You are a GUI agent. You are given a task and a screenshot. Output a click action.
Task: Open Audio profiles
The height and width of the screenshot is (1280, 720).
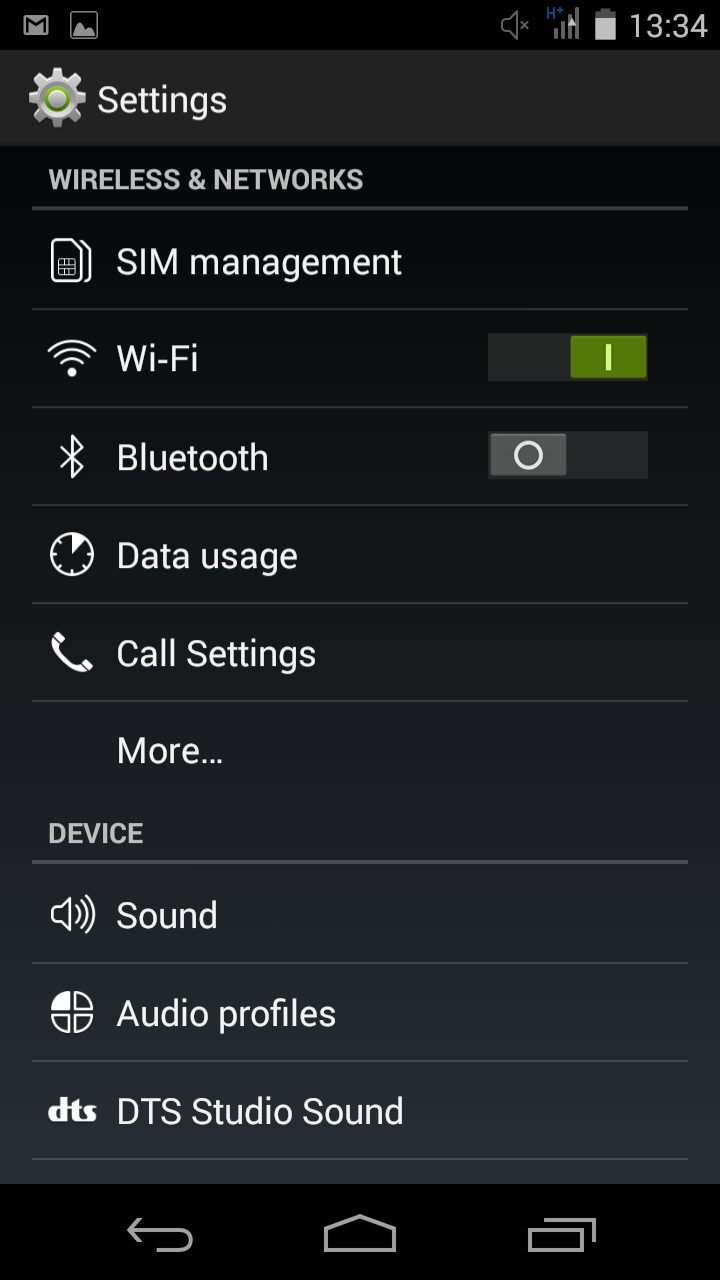pos(360,1013)
